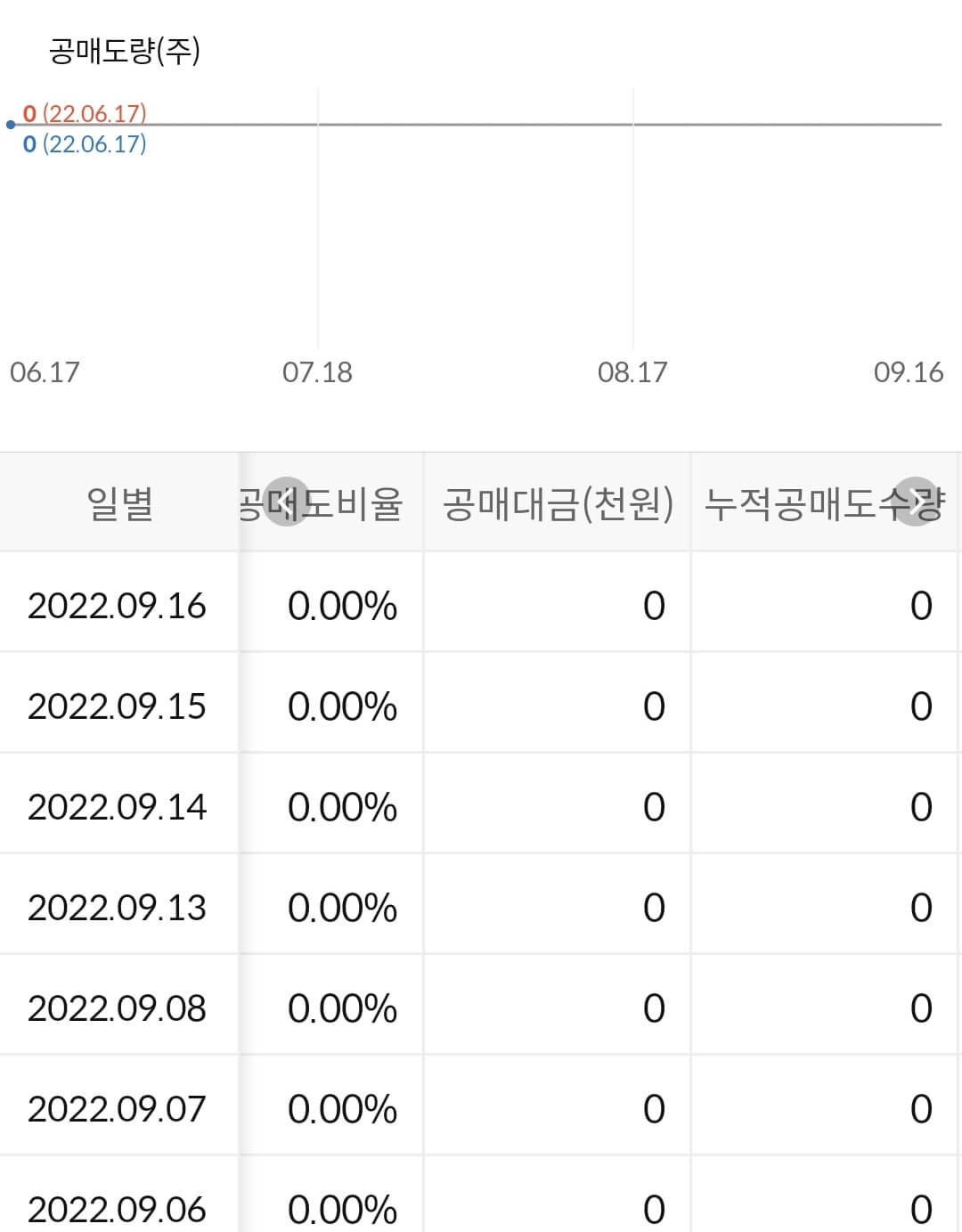Viewport: 962px width, 1232px height.
Task: Click the blue 0 (22.06.17) chart label
Action: tap(85, 143)
